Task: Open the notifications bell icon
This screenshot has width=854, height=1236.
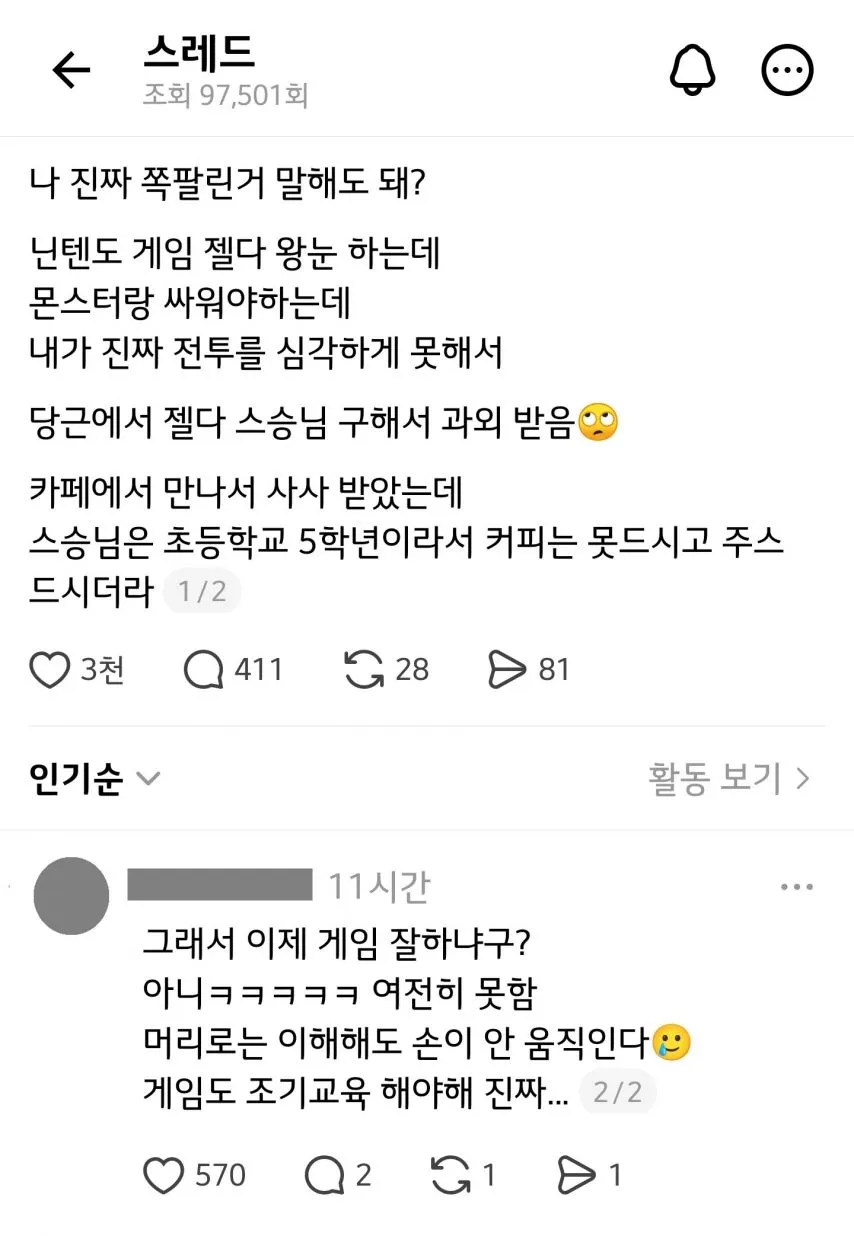Action: [693, 69]
